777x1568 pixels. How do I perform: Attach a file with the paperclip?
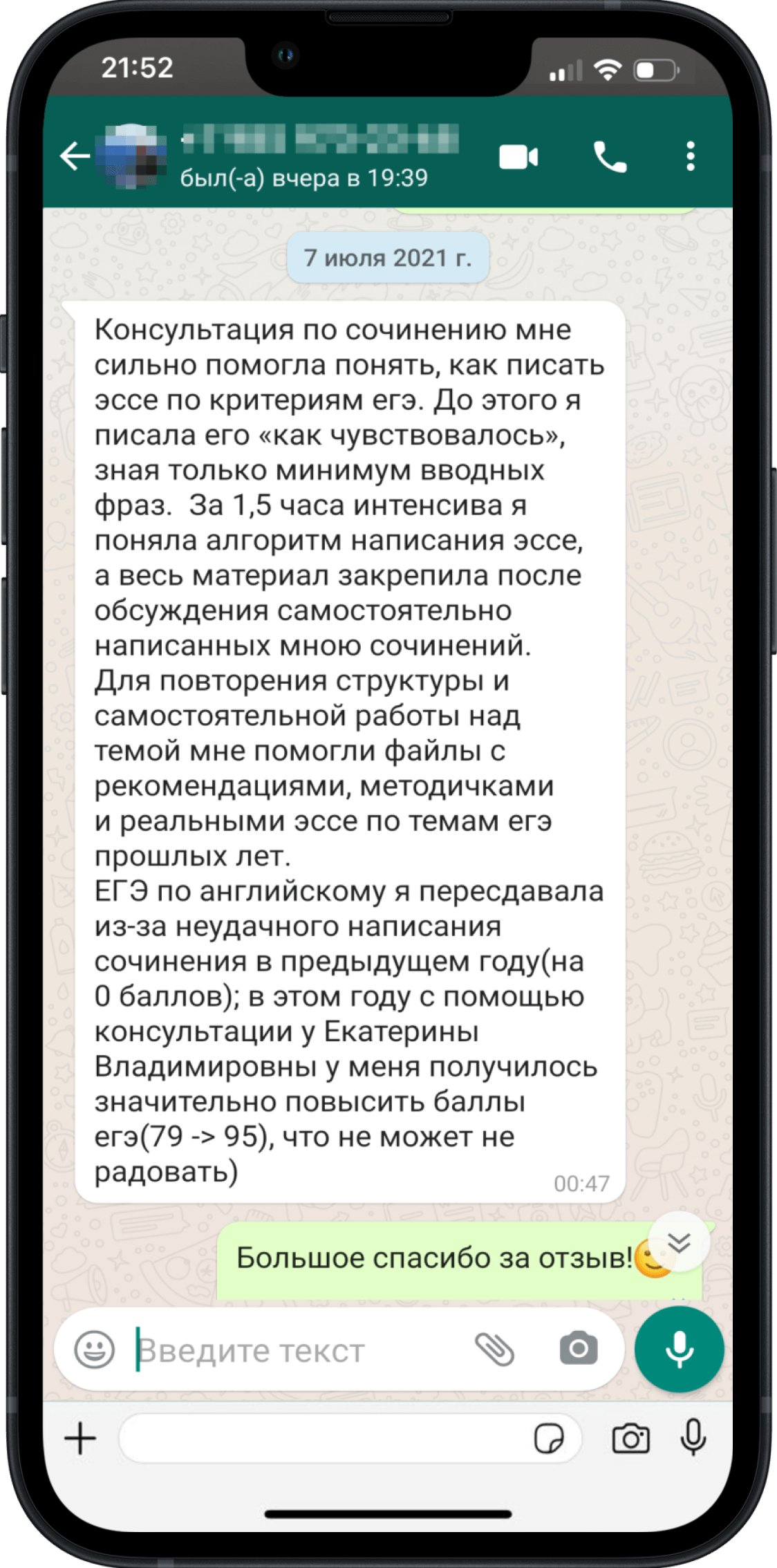point(495,1349)
